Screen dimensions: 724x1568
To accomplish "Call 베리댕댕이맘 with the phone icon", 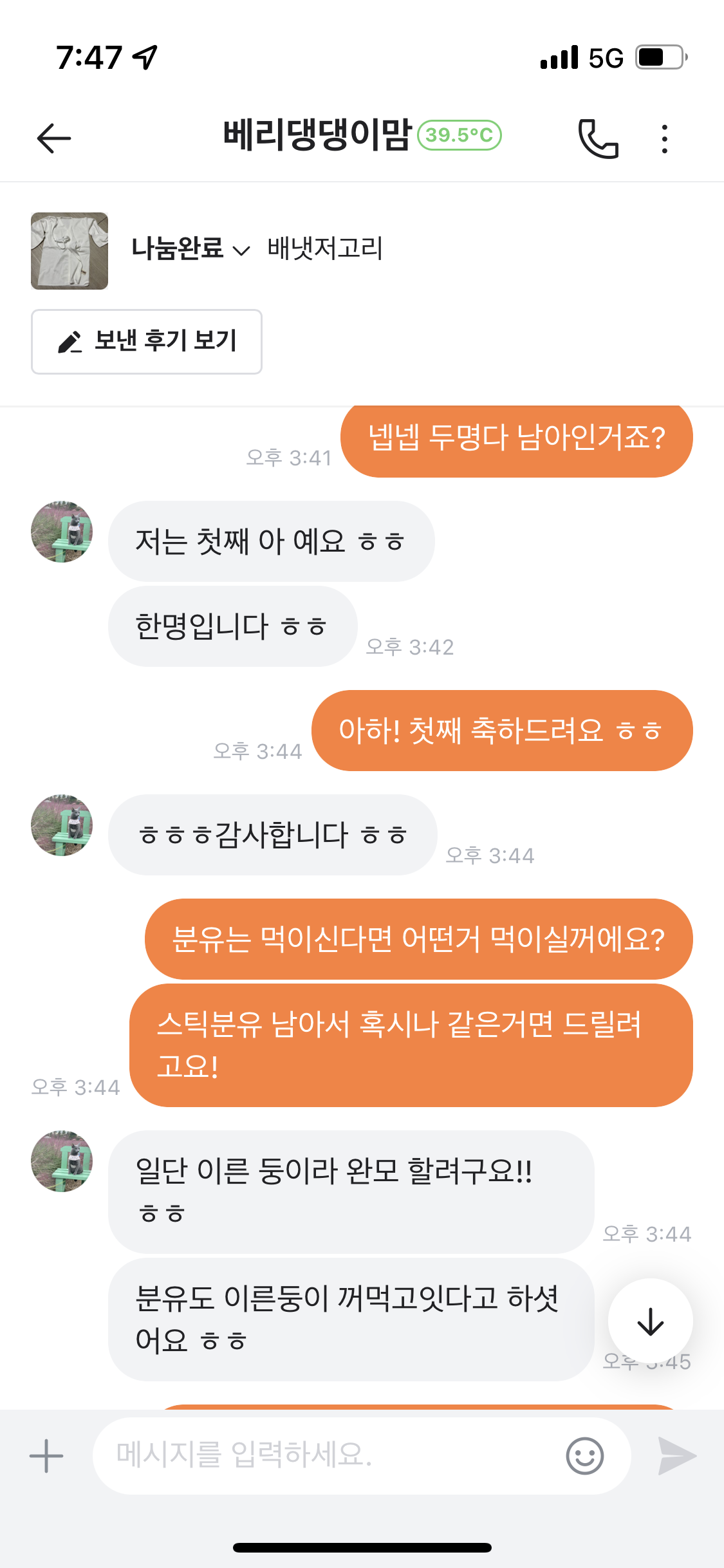I will click(x=598, y=138).
